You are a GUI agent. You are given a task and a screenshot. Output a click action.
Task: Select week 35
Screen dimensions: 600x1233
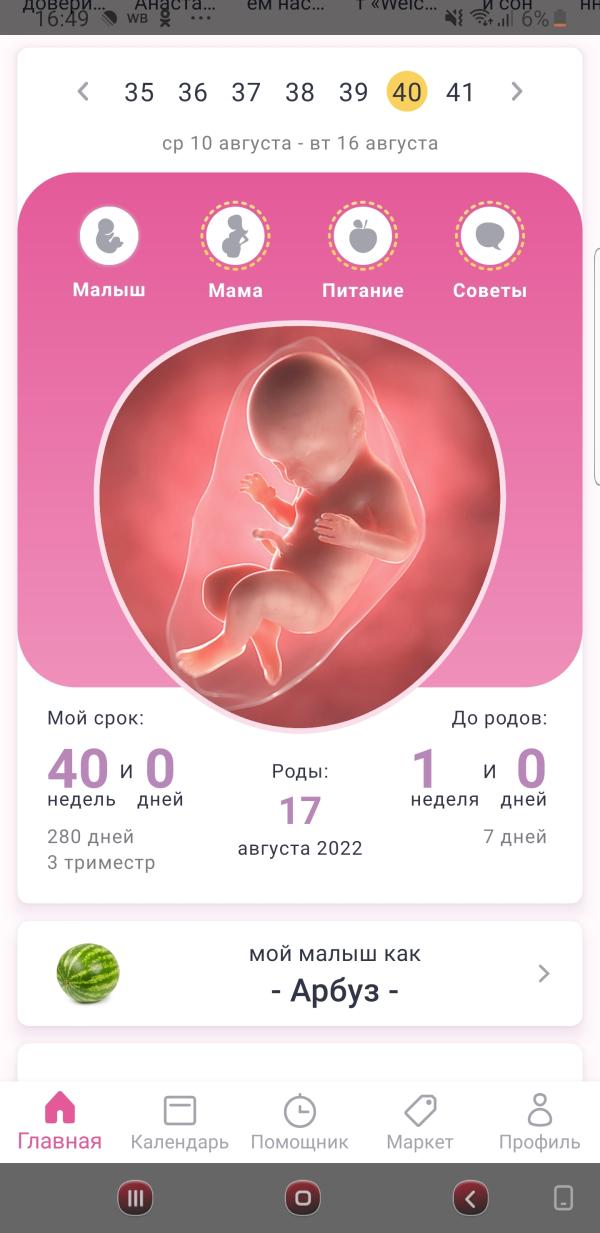(139, 93)
